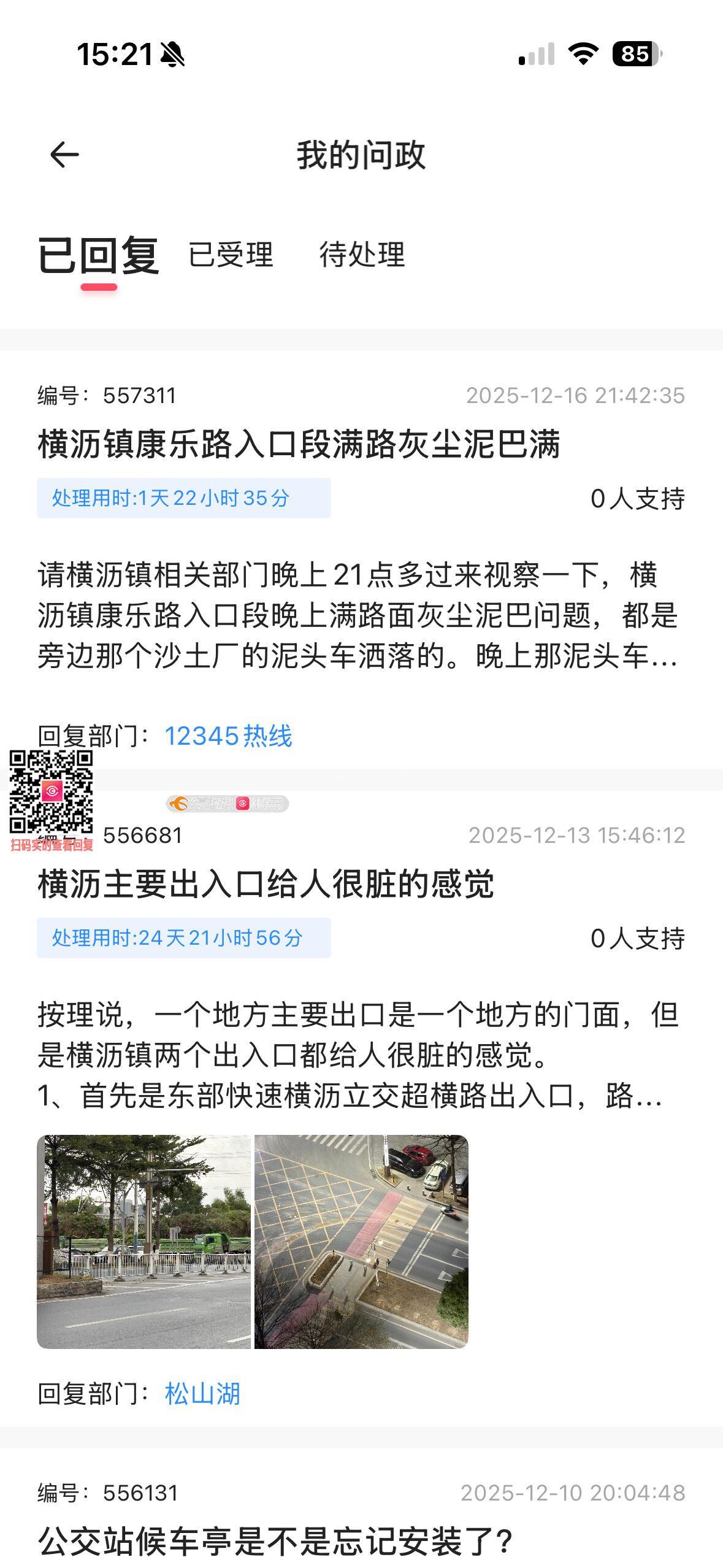Switch to the 已受理 tab

coord(231,255)
